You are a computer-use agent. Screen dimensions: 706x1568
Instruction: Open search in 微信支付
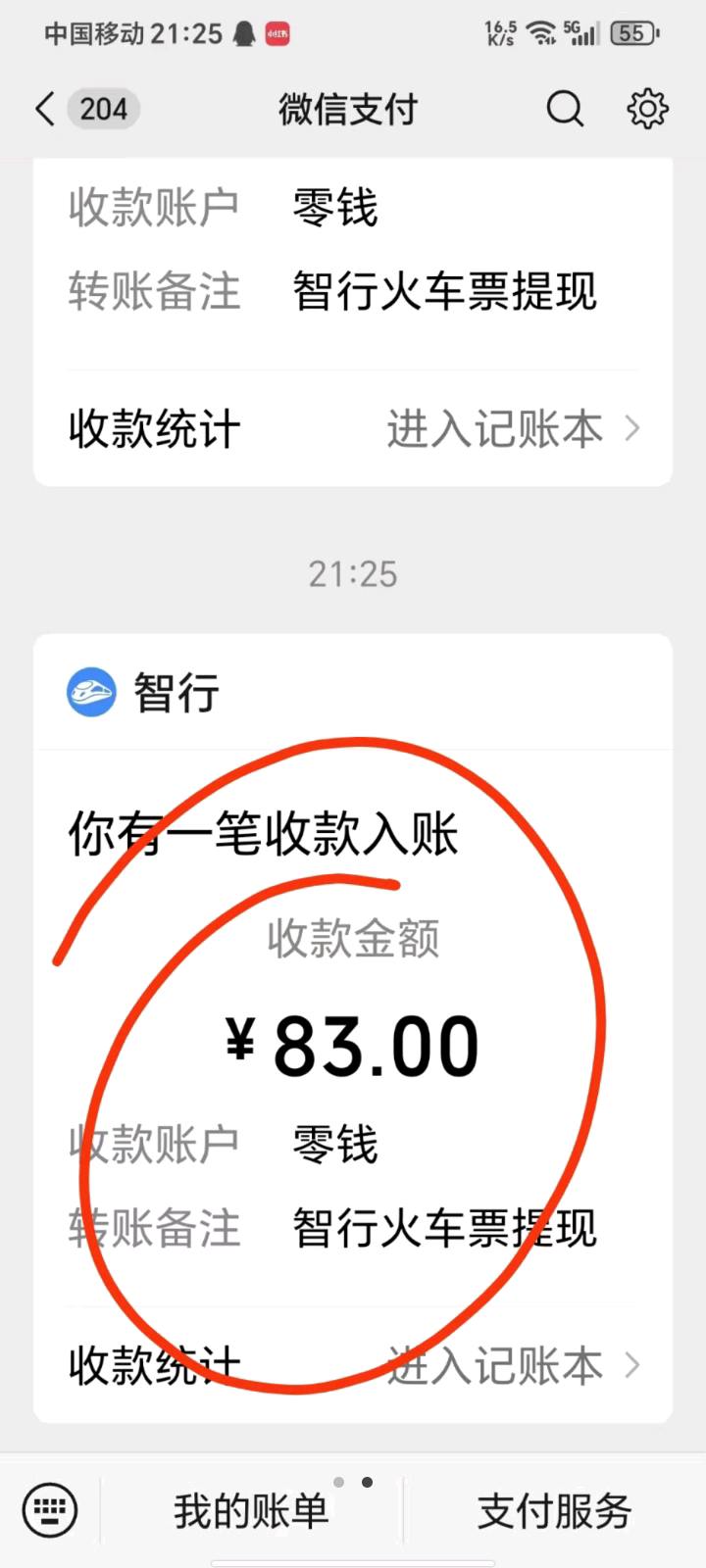point(565,109)
